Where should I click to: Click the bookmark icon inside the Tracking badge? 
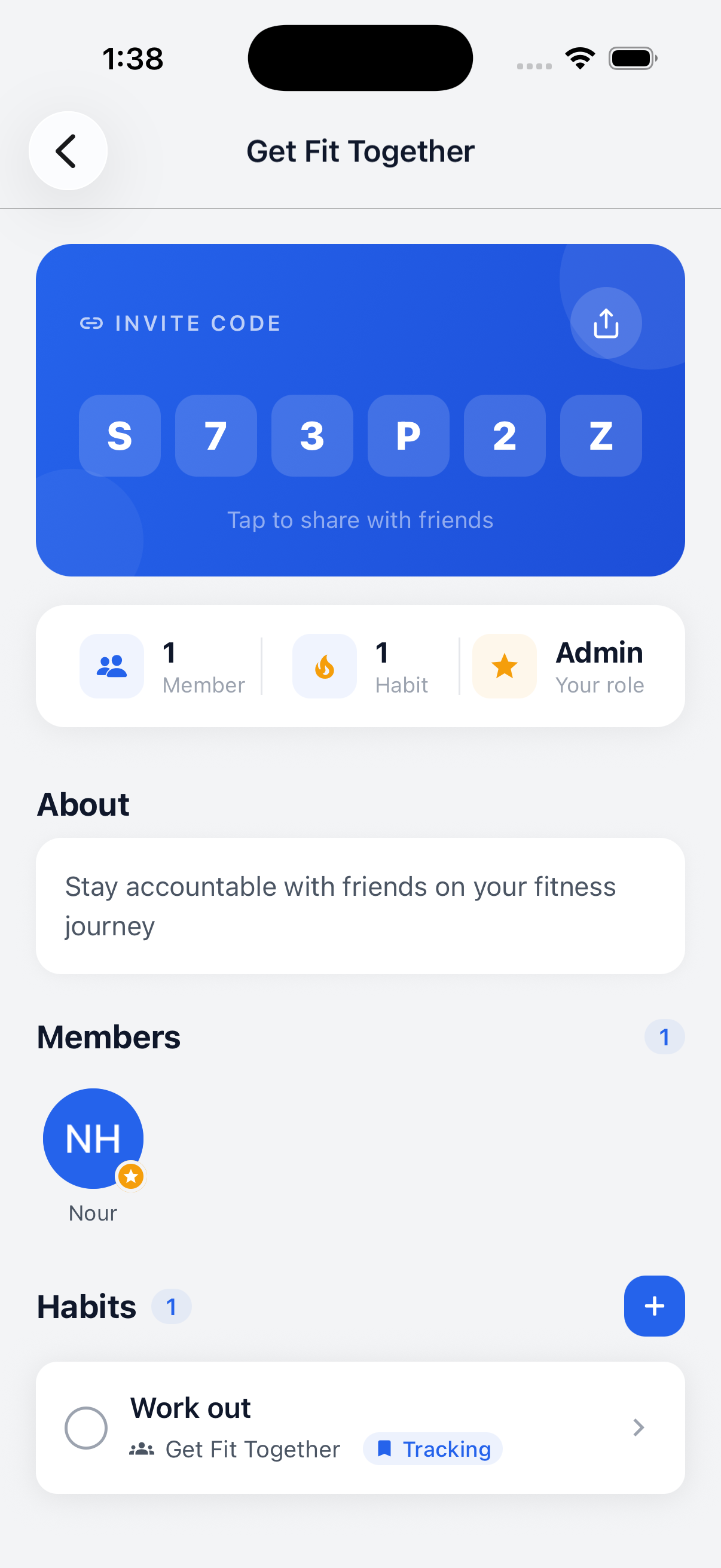tap(386, 1448)
